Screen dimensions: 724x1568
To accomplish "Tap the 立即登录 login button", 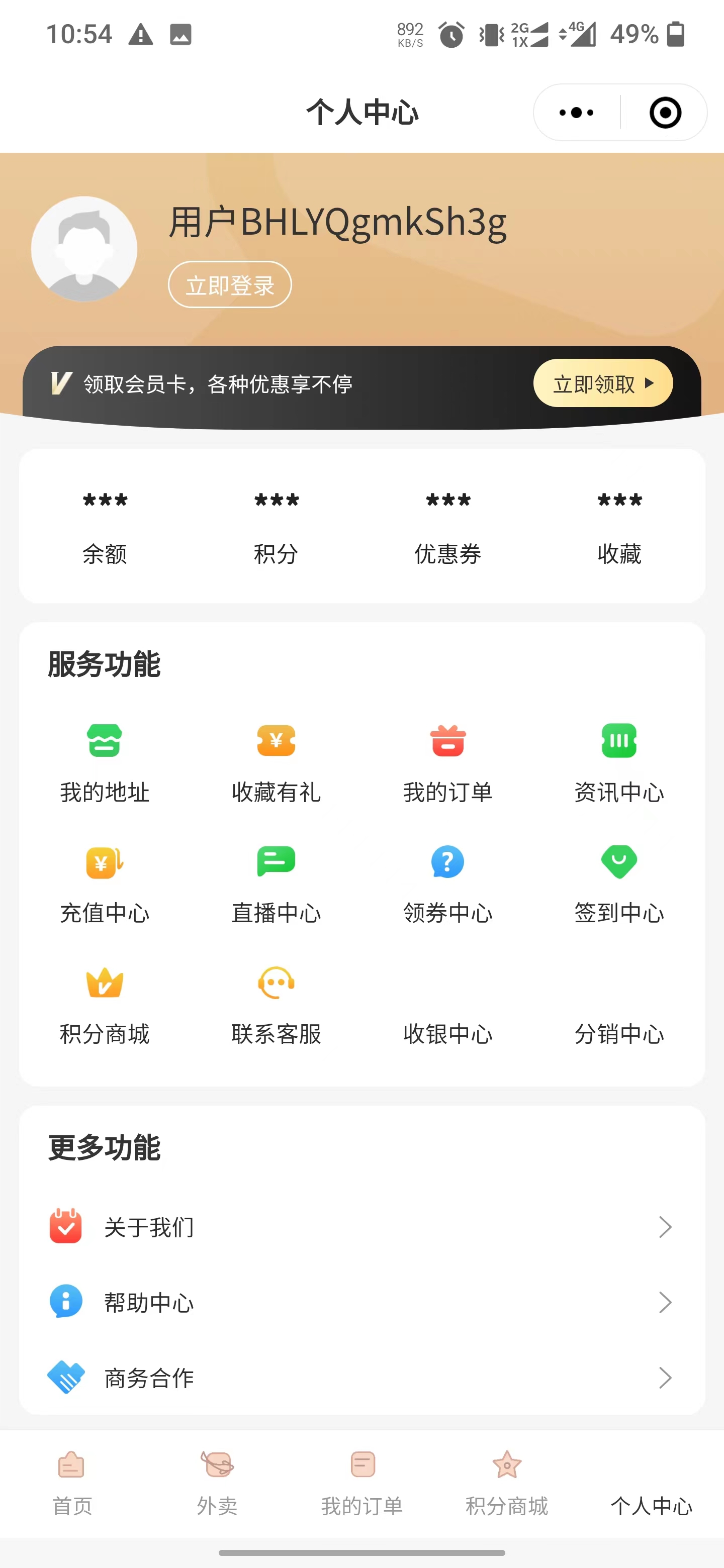I will coord(230,285).
